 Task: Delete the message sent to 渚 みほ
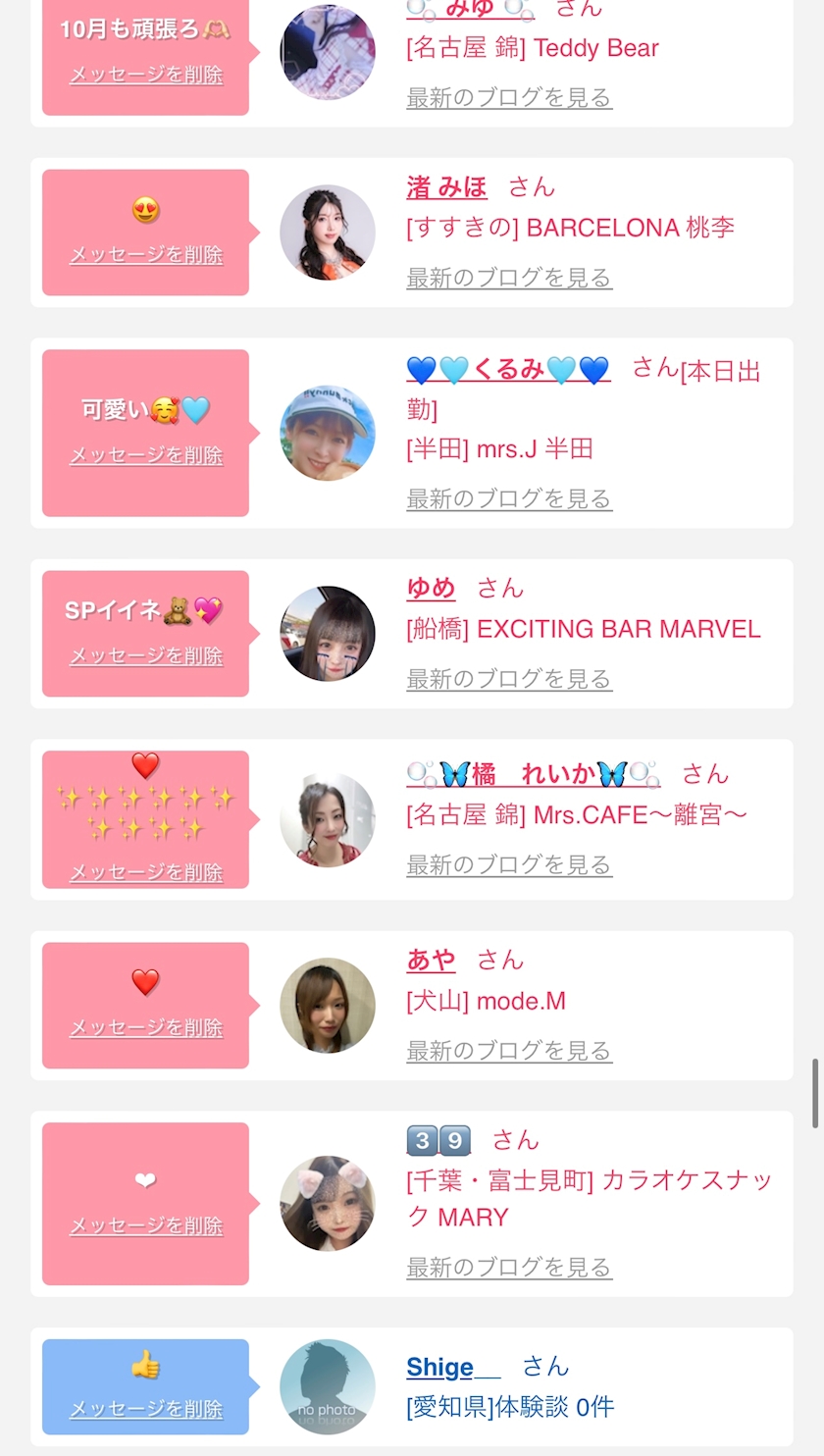pyautogui.click(x=146, y=255)
